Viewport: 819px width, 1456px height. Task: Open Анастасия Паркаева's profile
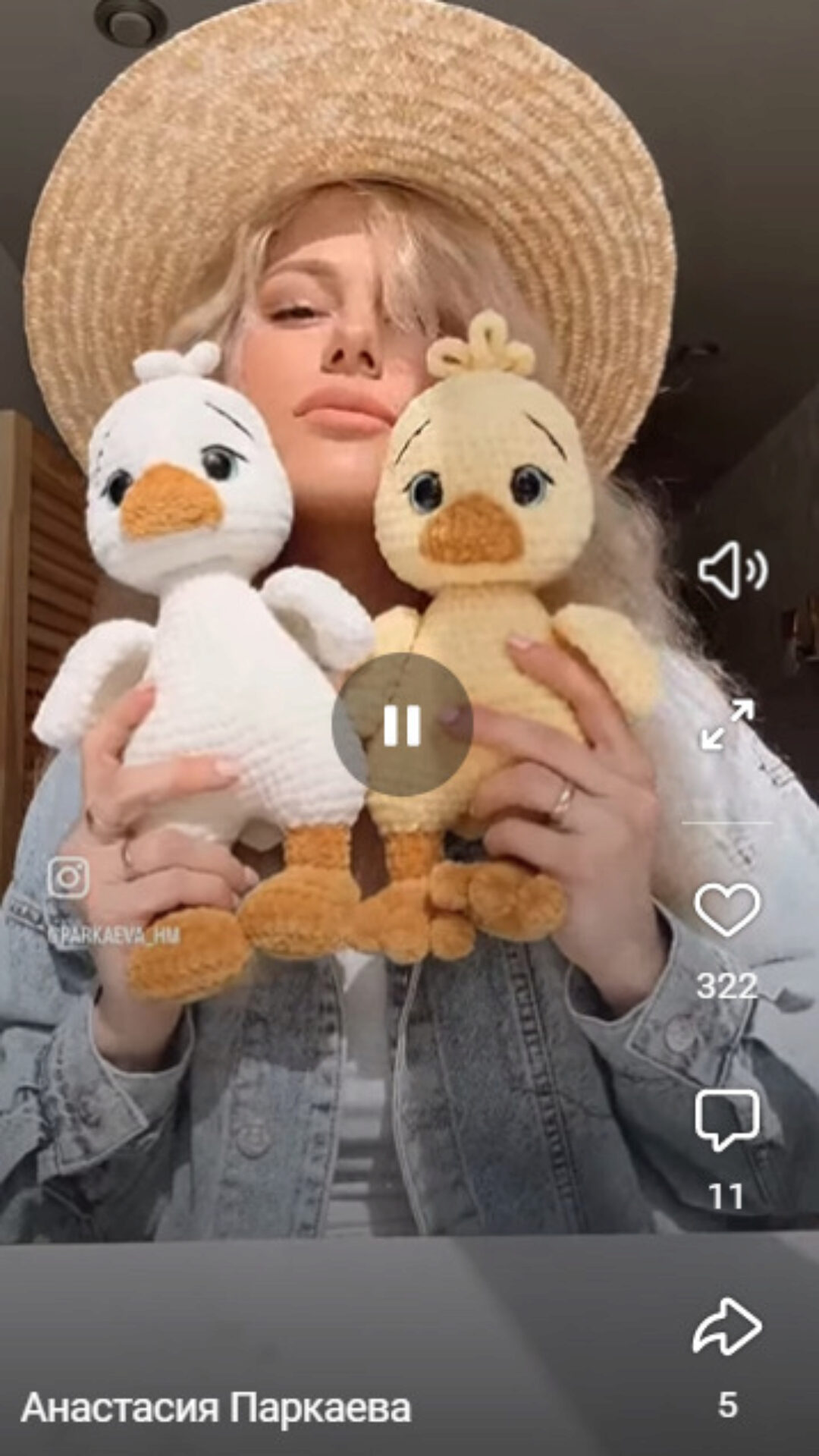[x=216, y=1408]
